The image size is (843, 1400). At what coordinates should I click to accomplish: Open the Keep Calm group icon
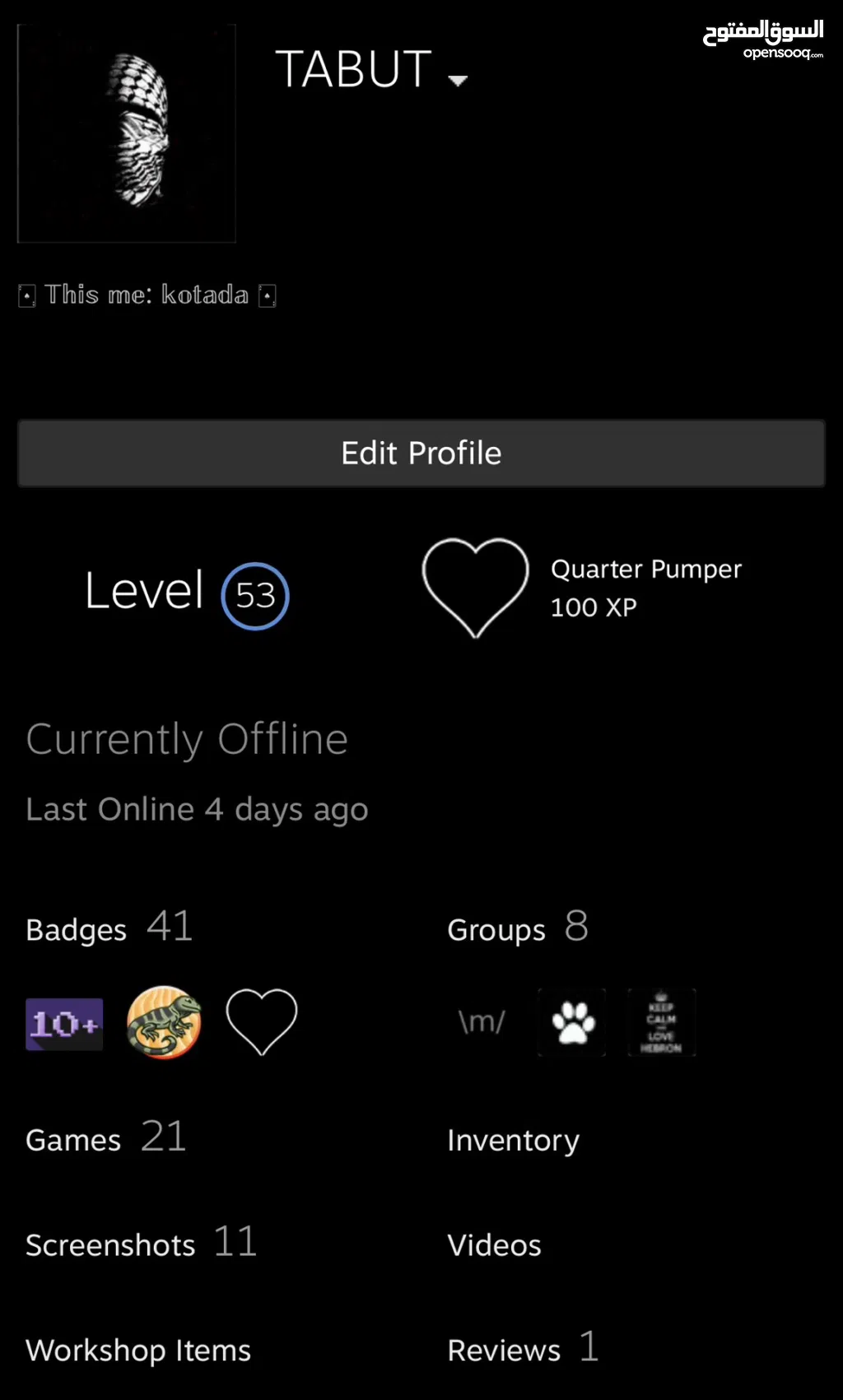(661, 1022)
